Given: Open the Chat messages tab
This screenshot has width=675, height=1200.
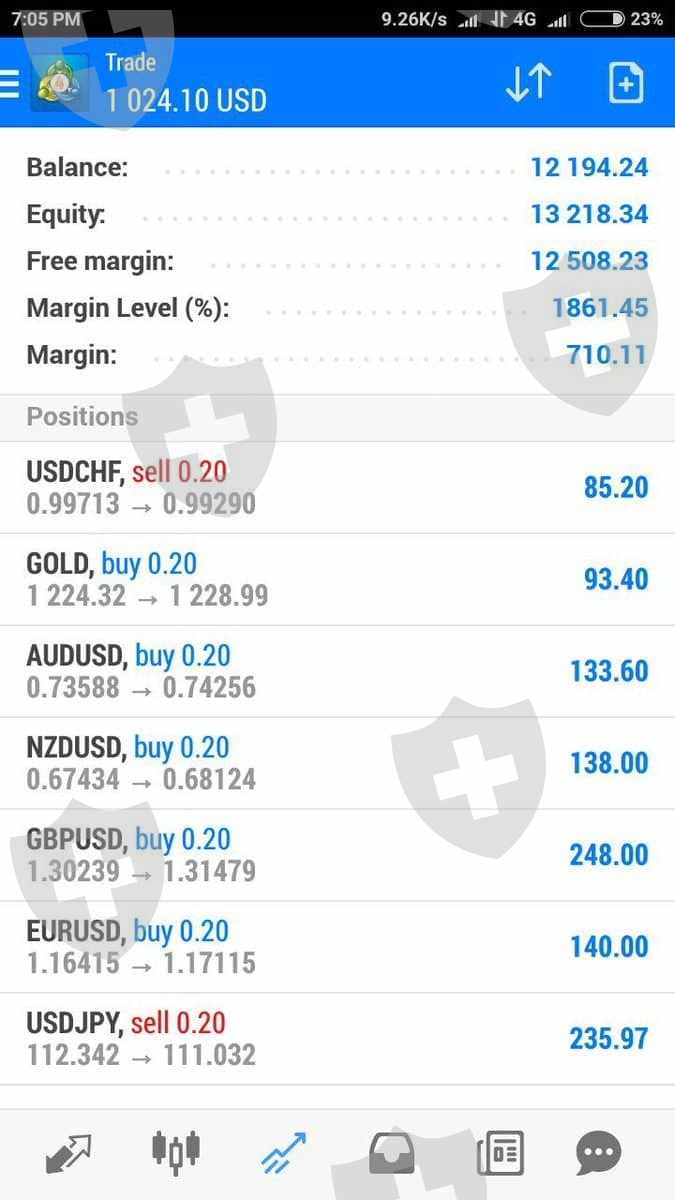Looking at the screenshot, I should (x=599, y=1154).
